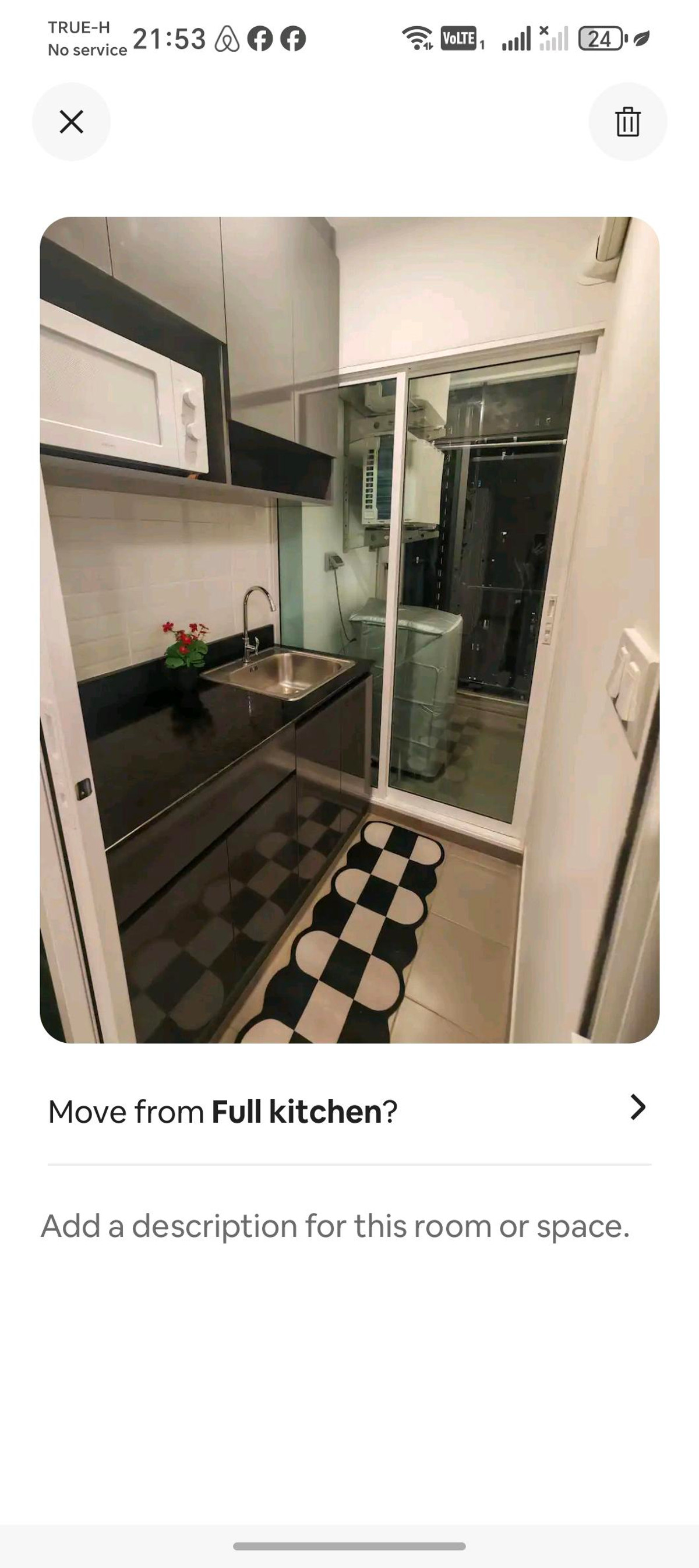
Task: Open the Move from Full kitchen option
Action: pyautogui.click(x=349, y=1112)
